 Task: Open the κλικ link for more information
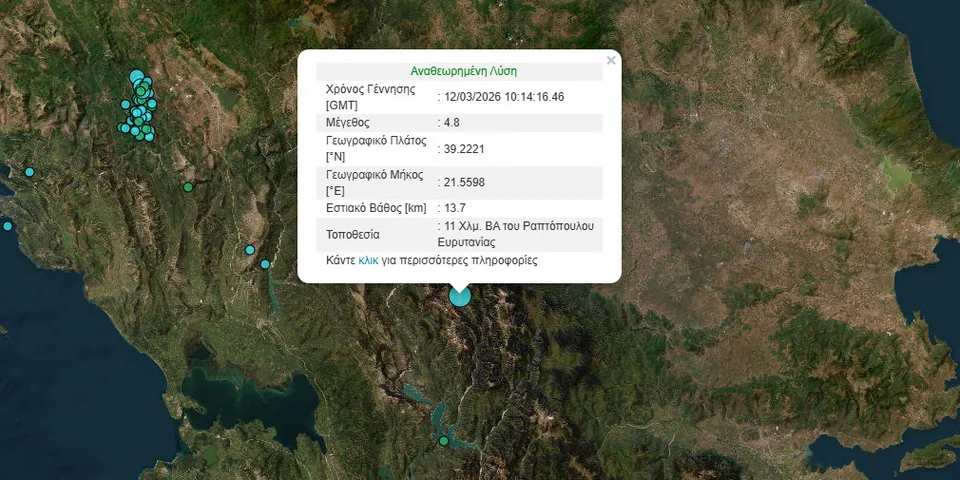pyautogui.click(x=368, y=260)
